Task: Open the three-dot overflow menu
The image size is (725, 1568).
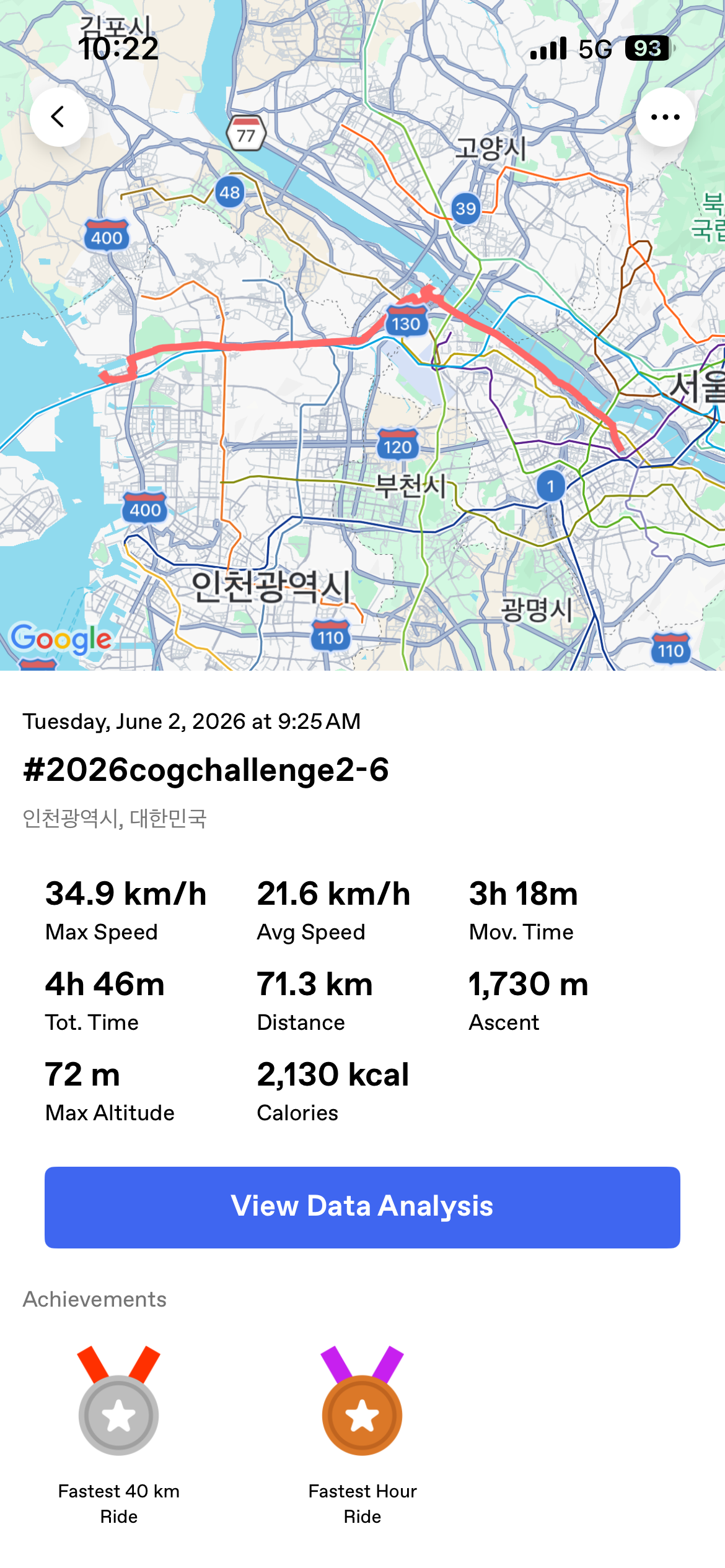Action: click(665, 117)
